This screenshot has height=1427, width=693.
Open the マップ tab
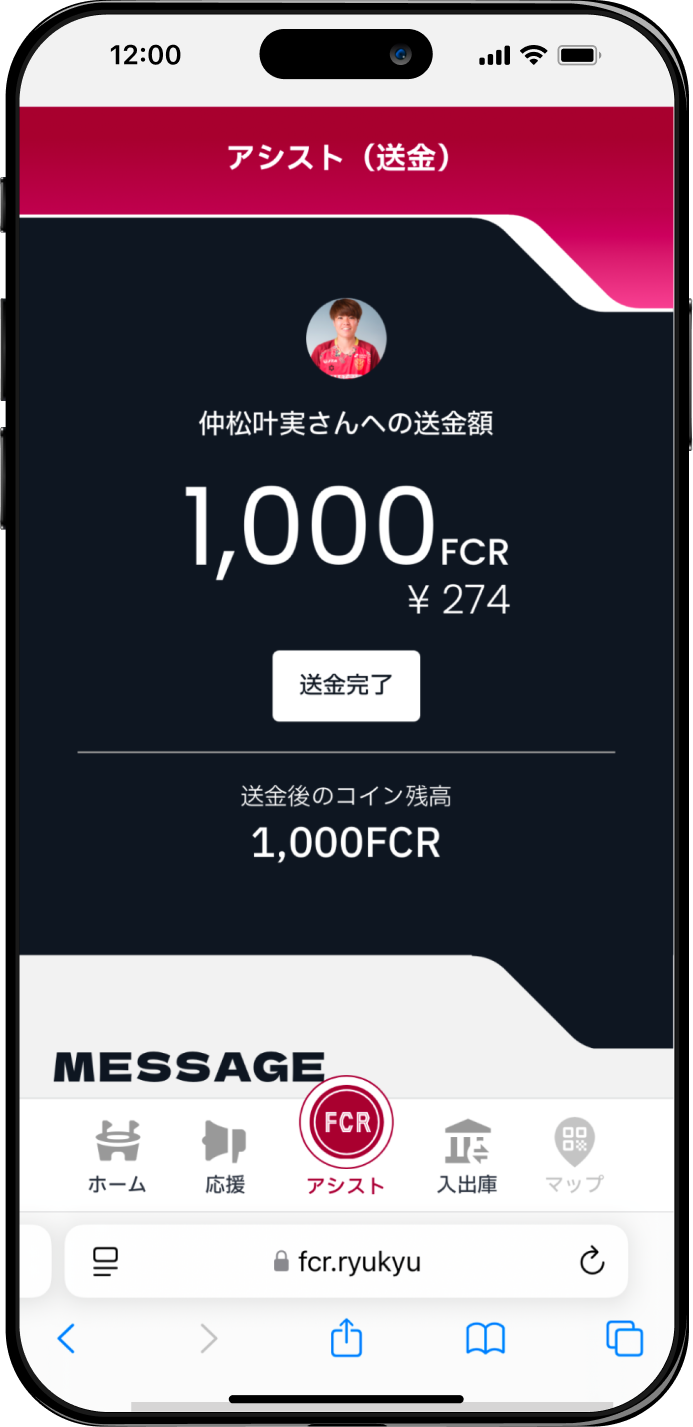coord(574,1155)
